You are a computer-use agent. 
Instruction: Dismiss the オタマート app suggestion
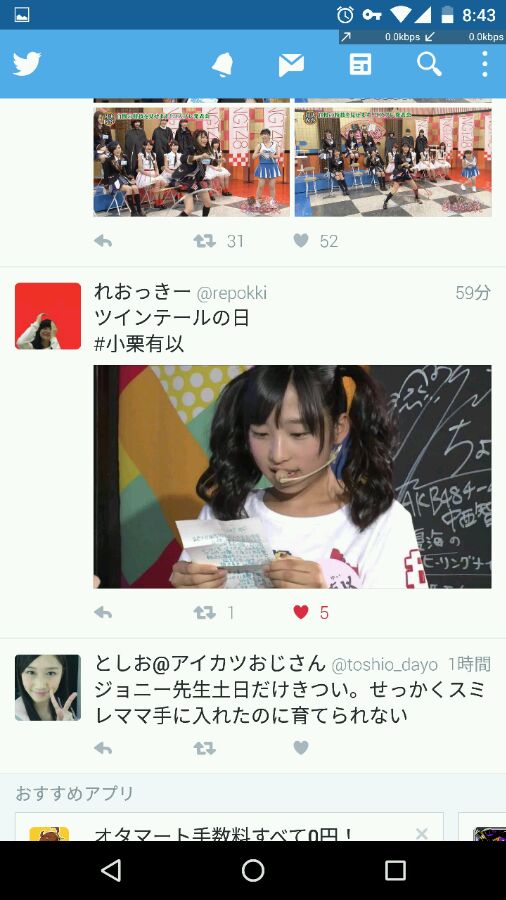pos(422,833)
